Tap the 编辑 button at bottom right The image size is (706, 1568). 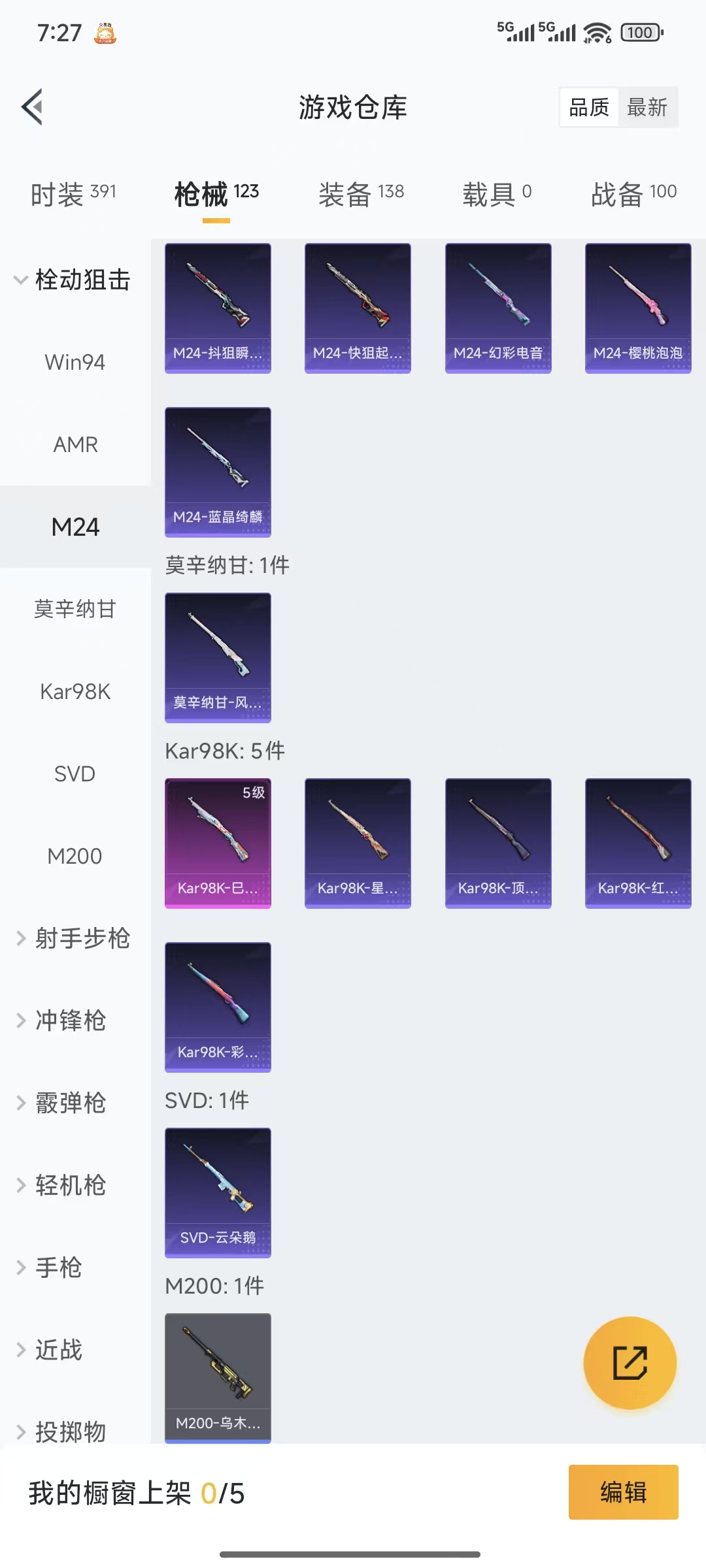click(623, 1492)
